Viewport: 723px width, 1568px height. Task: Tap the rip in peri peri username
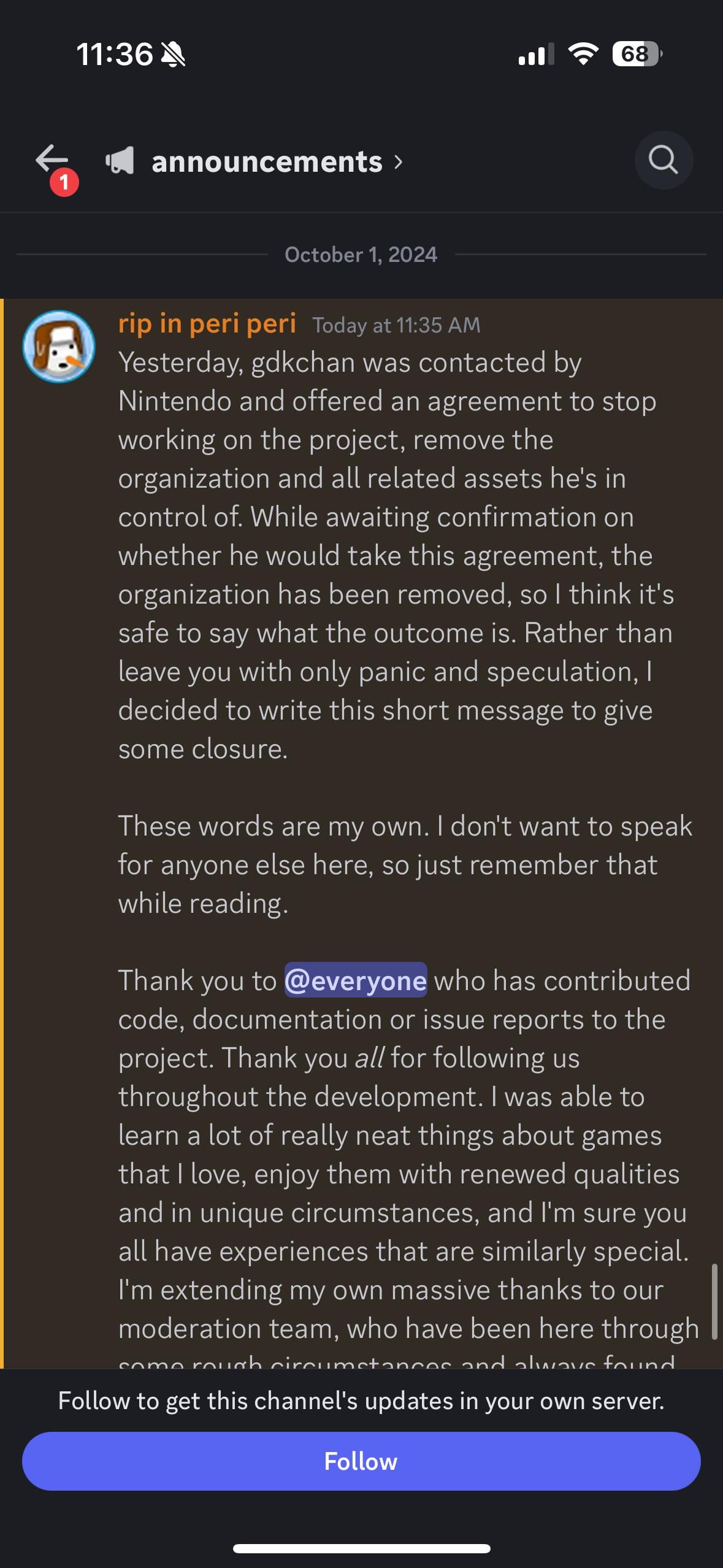(x=207, y=323)
